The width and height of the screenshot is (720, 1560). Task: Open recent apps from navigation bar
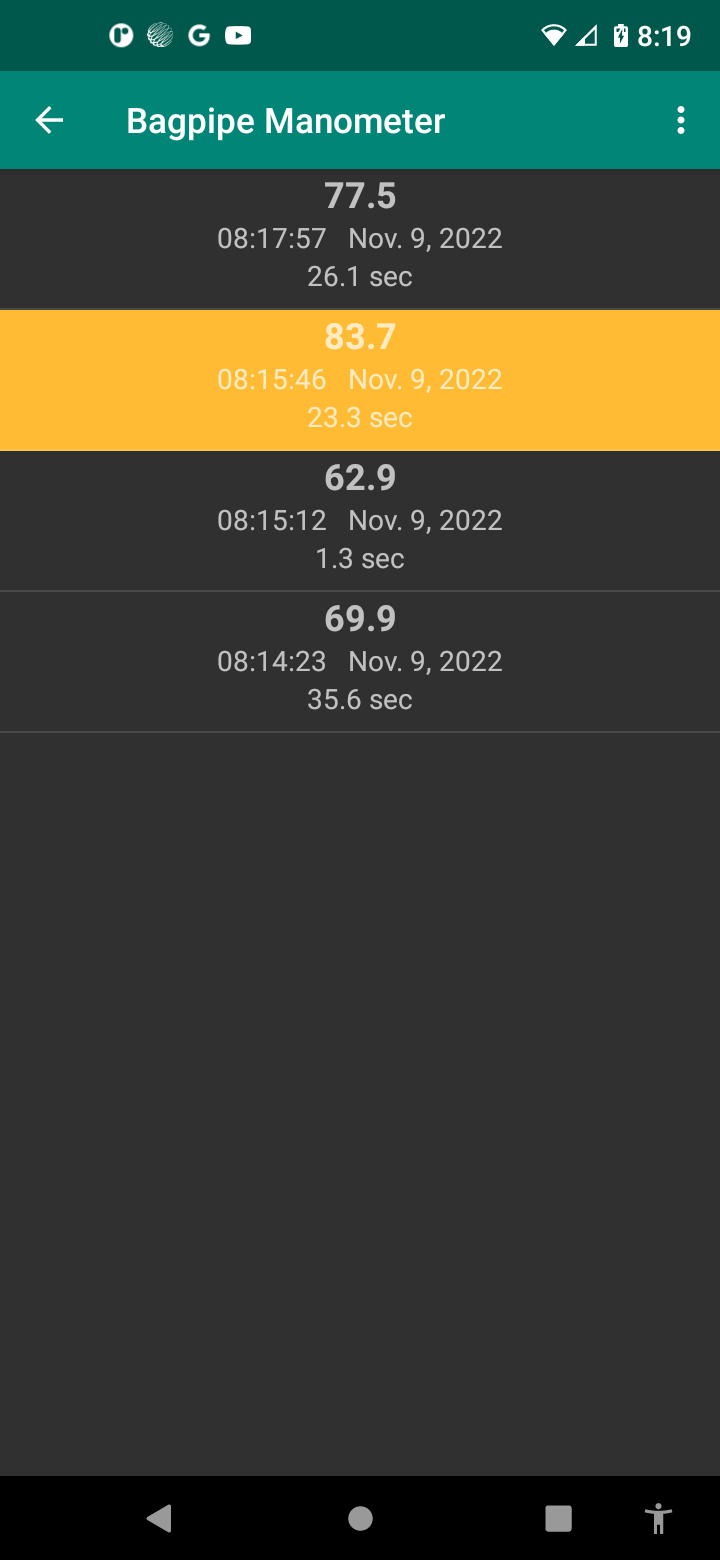click(558, 1519)
